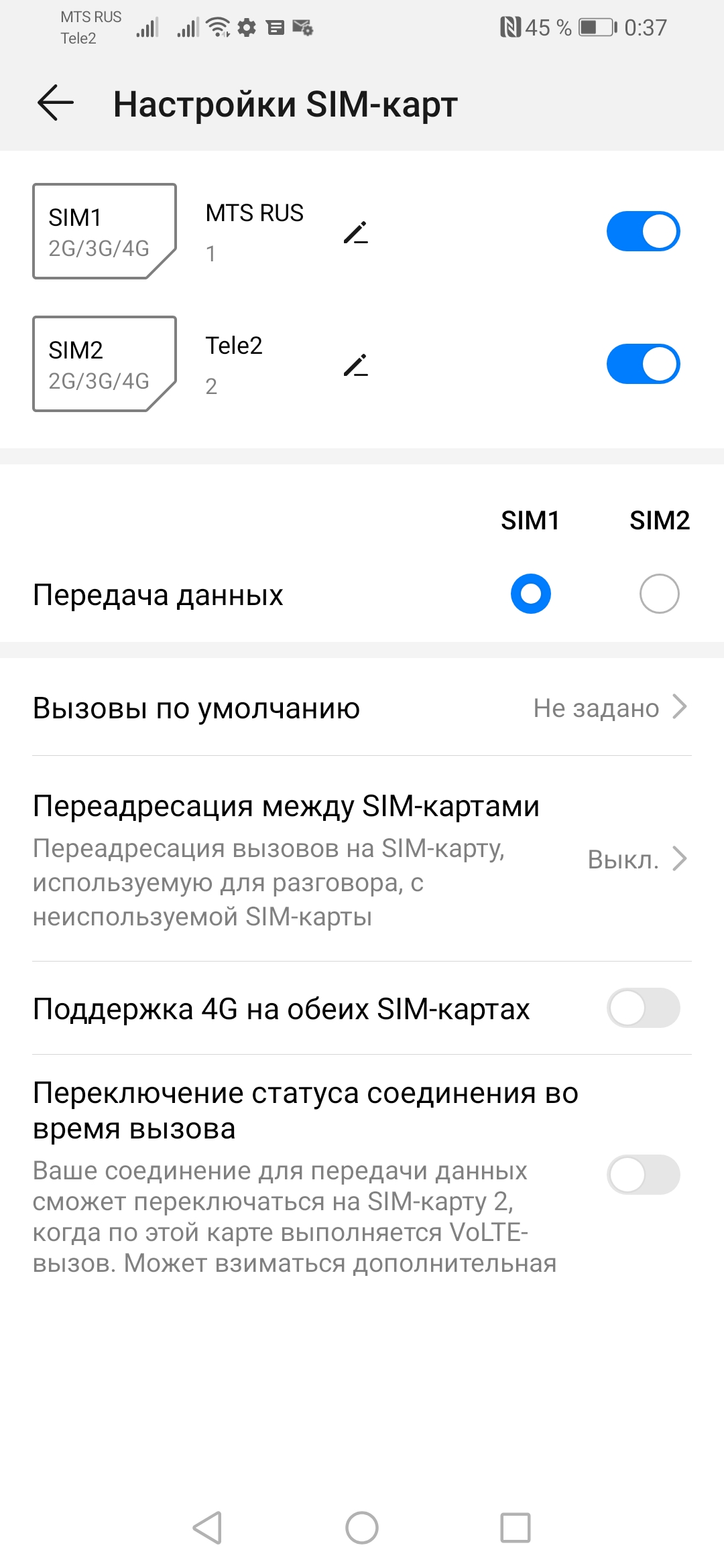This screenshot has height=1568, width=724.
Task: Edit the MTS RUS SIM name
Action: click(x=355, y=232)
